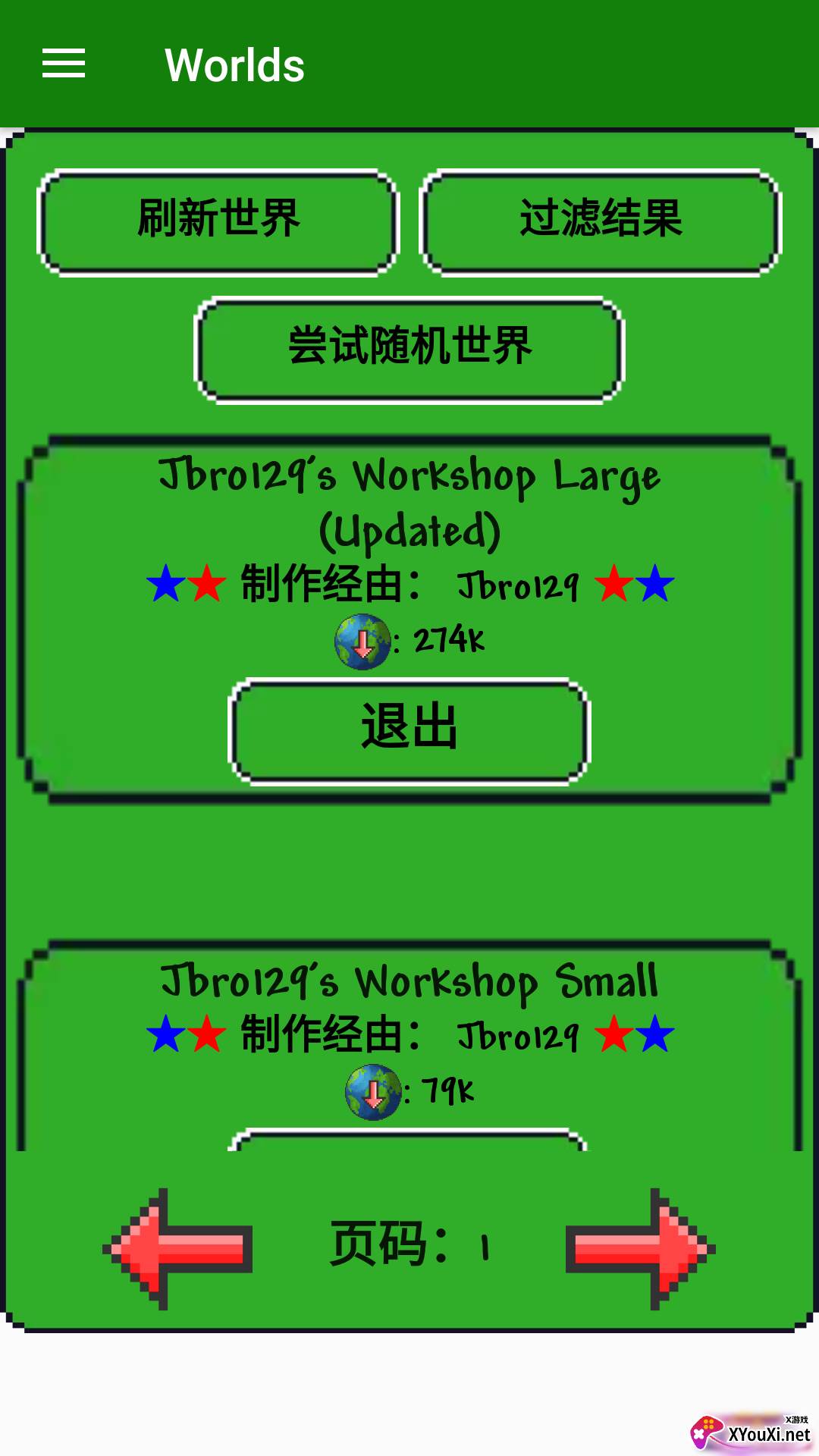Tap 退出 under Jbro129's Workshop Large

pos(409,730)
